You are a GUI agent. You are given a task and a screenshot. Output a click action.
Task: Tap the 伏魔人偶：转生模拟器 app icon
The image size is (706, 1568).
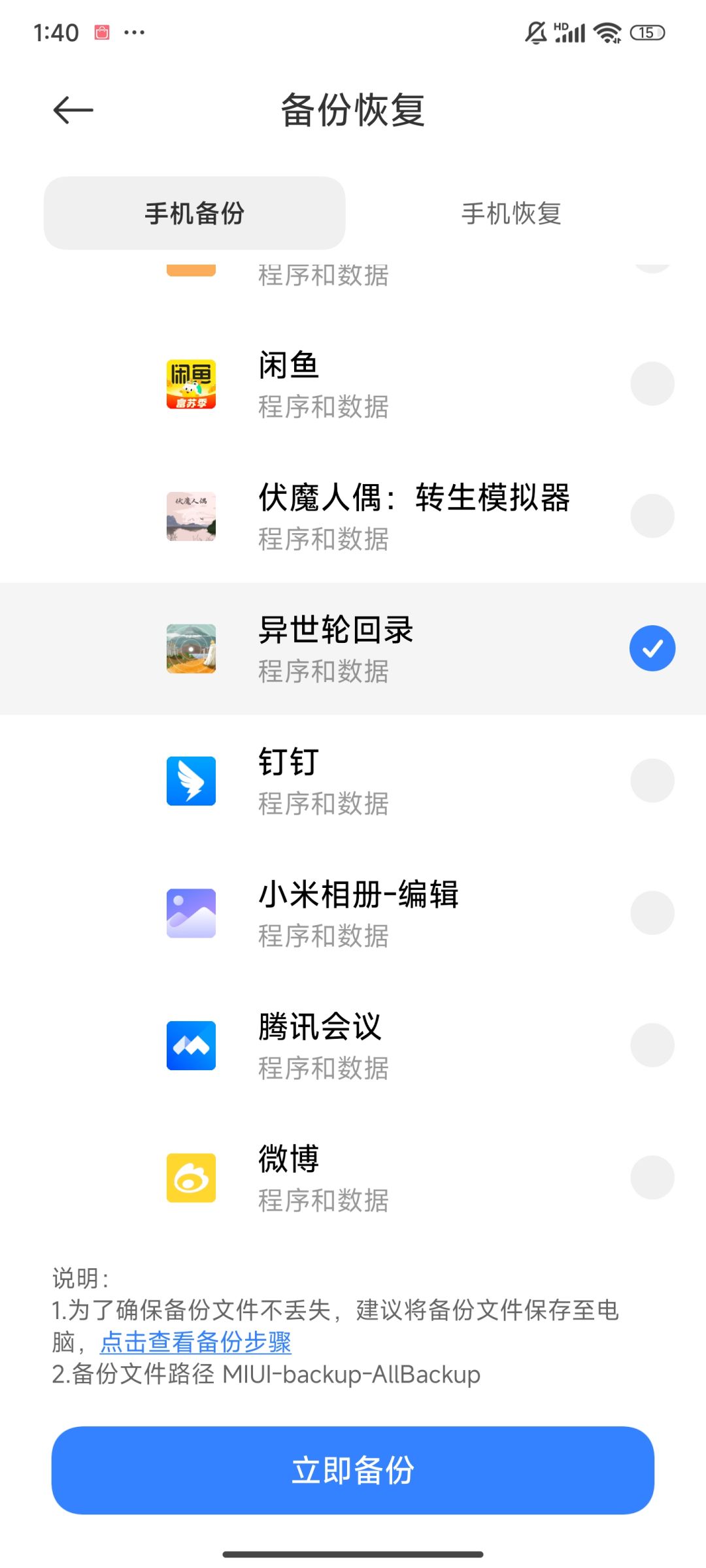pos(191,516)
